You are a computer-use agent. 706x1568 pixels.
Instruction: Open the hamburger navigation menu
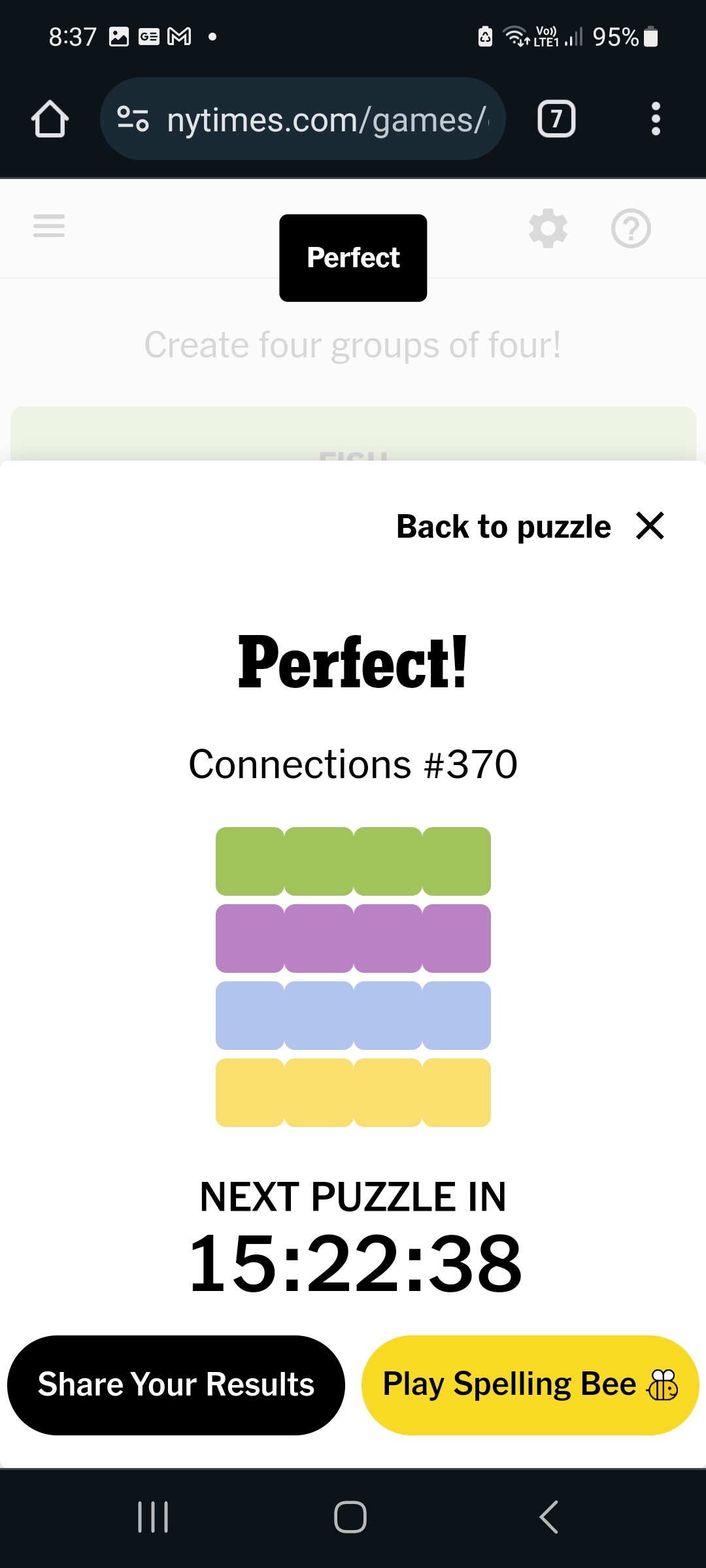(49, 226)
